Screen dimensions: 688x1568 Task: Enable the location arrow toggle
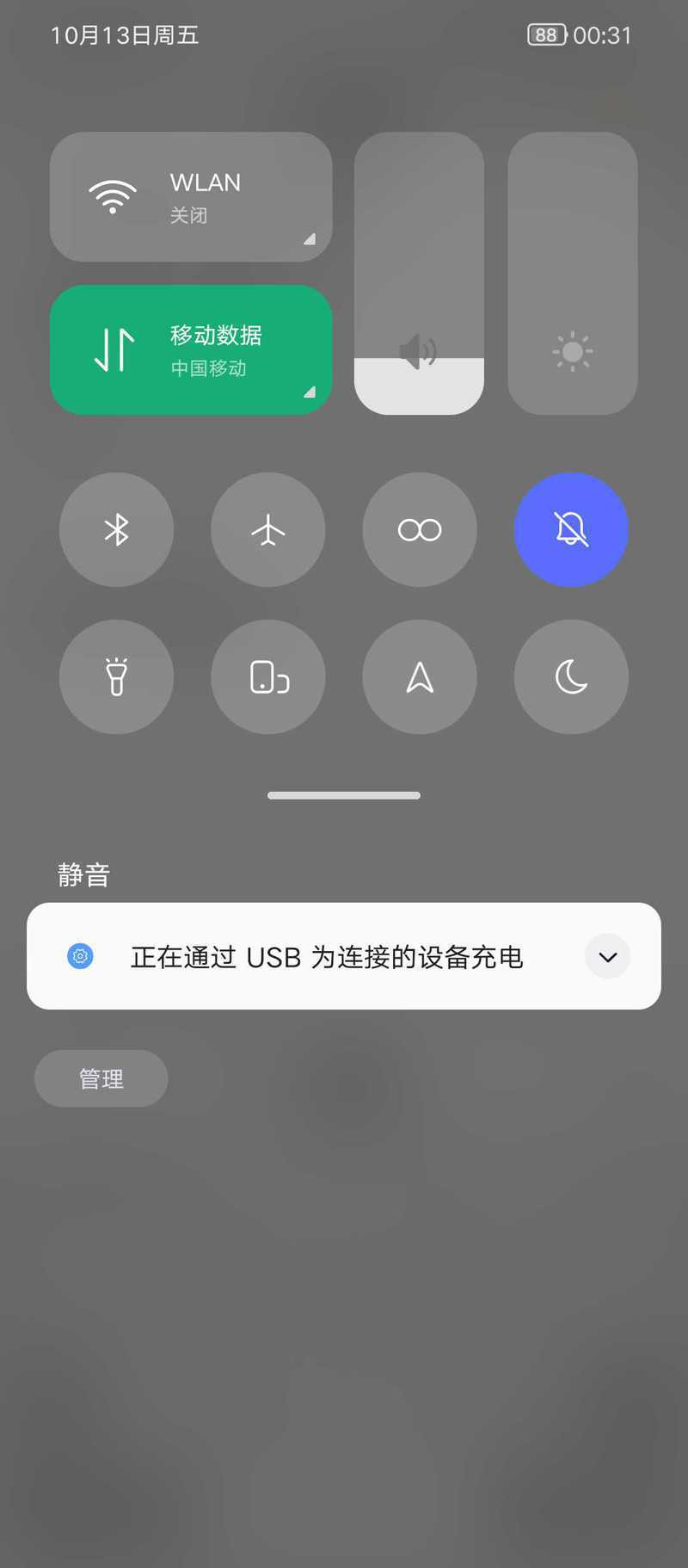420,676
